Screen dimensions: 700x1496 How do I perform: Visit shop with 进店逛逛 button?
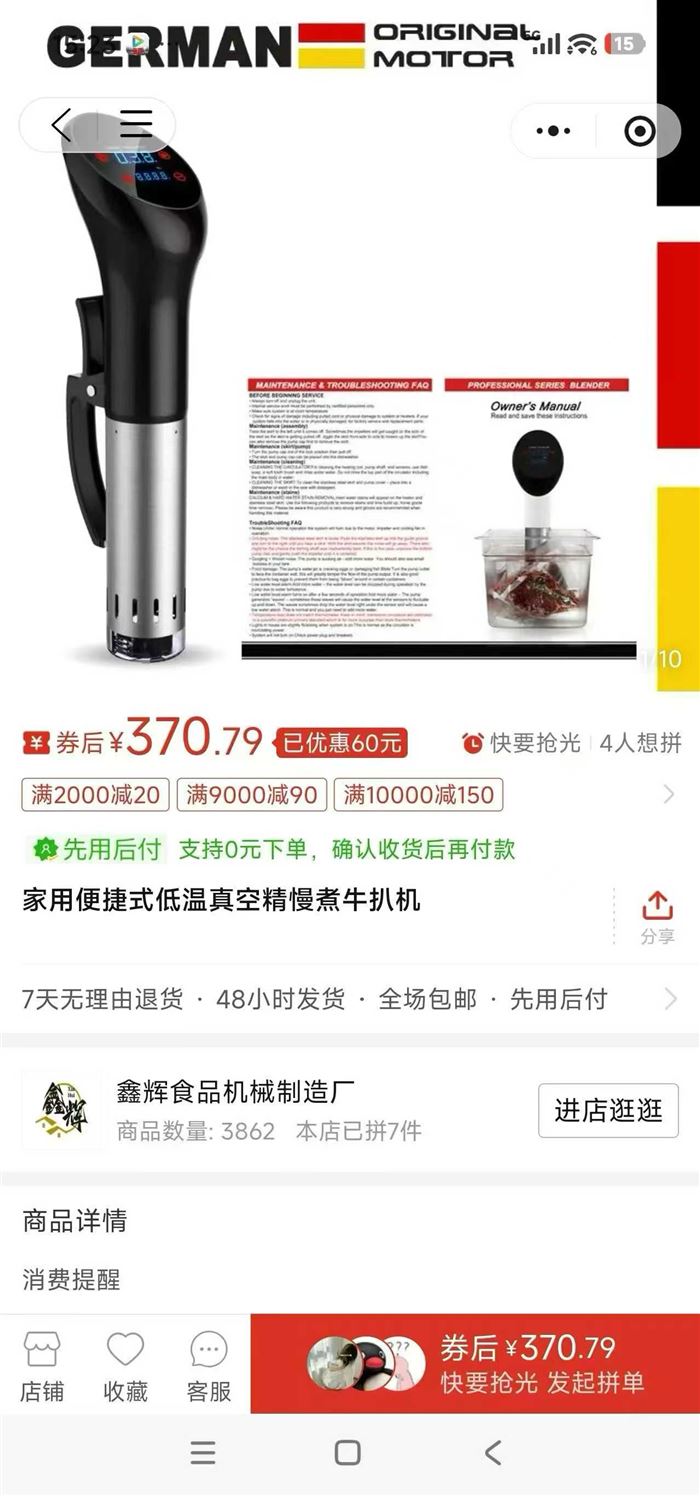click(608, 1110)
